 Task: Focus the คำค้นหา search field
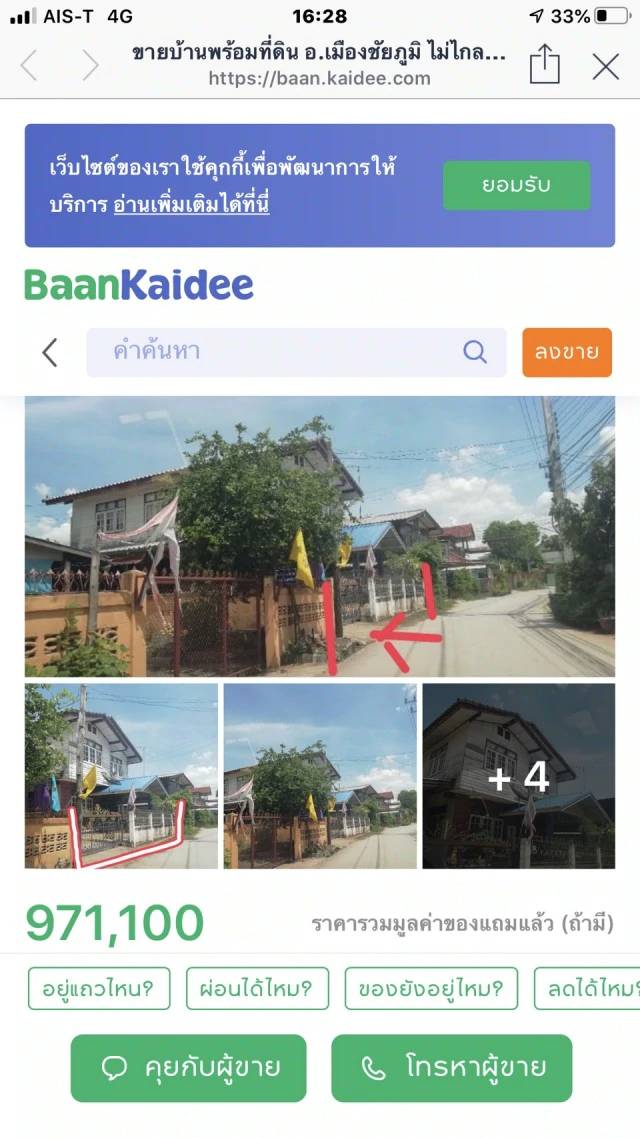[296, 353]
